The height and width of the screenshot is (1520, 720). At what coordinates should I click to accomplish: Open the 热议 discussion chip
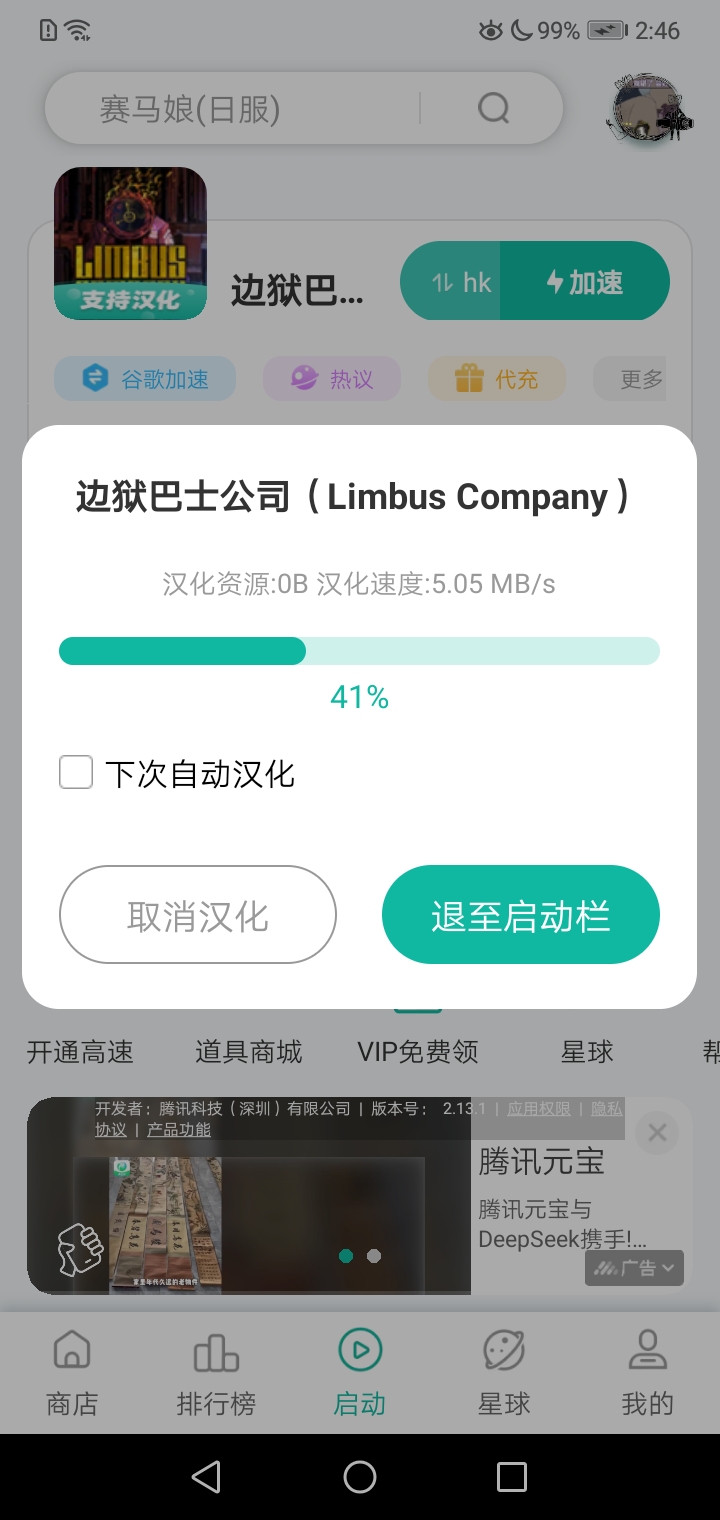(332, 379)
